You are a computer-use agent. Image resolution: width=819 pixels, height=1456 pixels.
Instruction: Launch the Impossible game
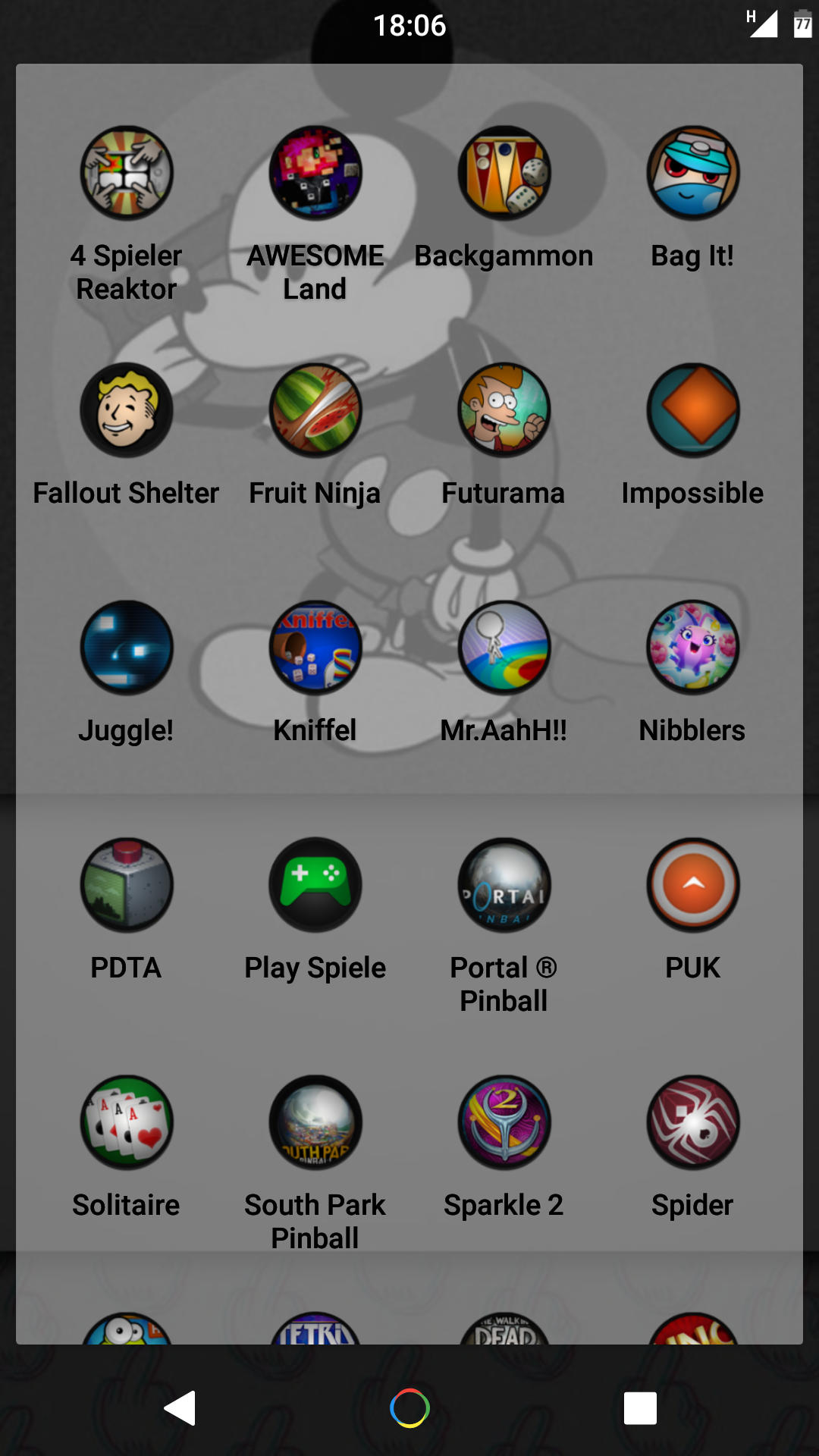pyautogui.click(x=692, y=410)
